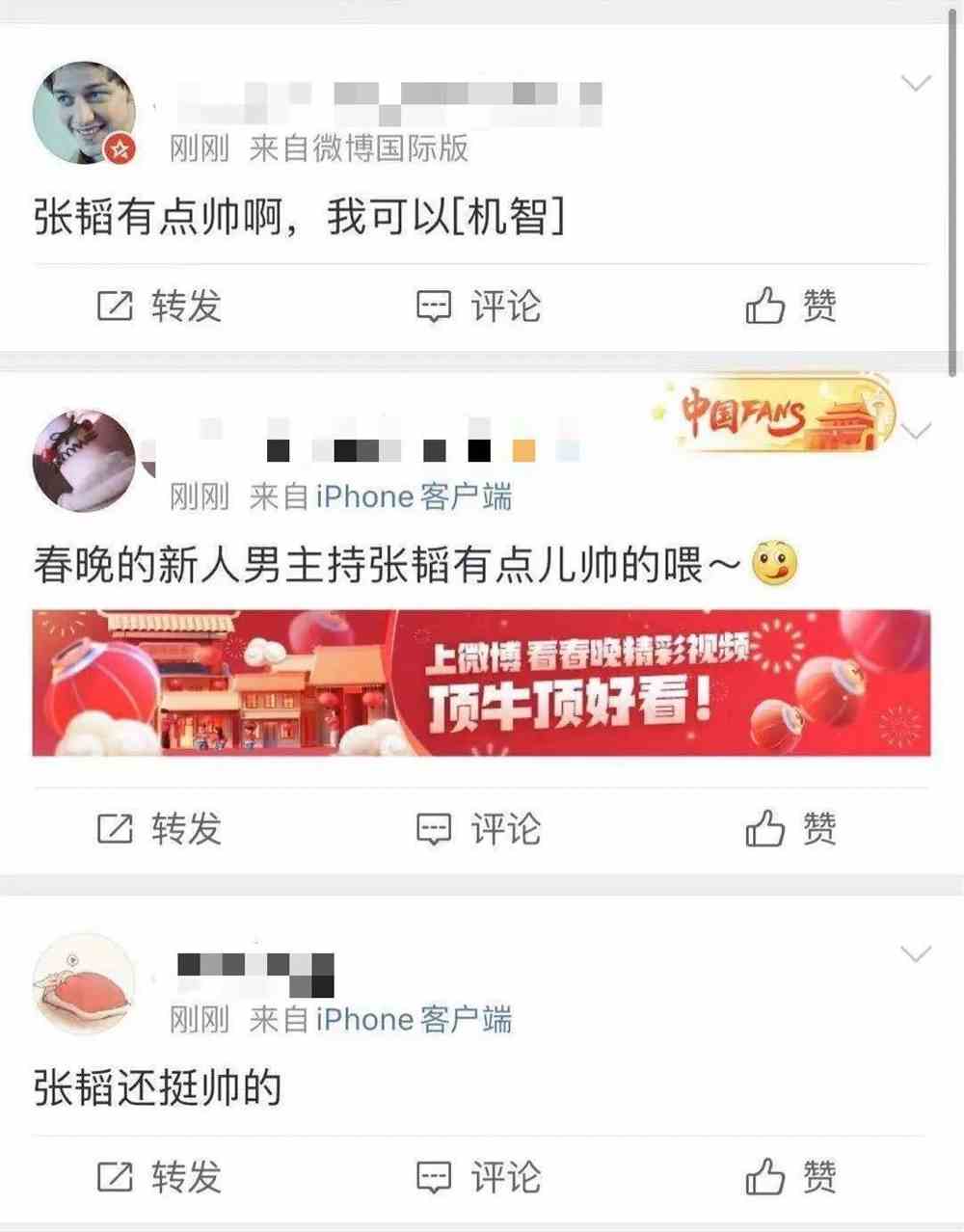Image resolution: width=964 pixels, height=1232 pixels.
Task: Comment on the post "张韬有点帅啊，我可以"
Action: tap(478, 307)
